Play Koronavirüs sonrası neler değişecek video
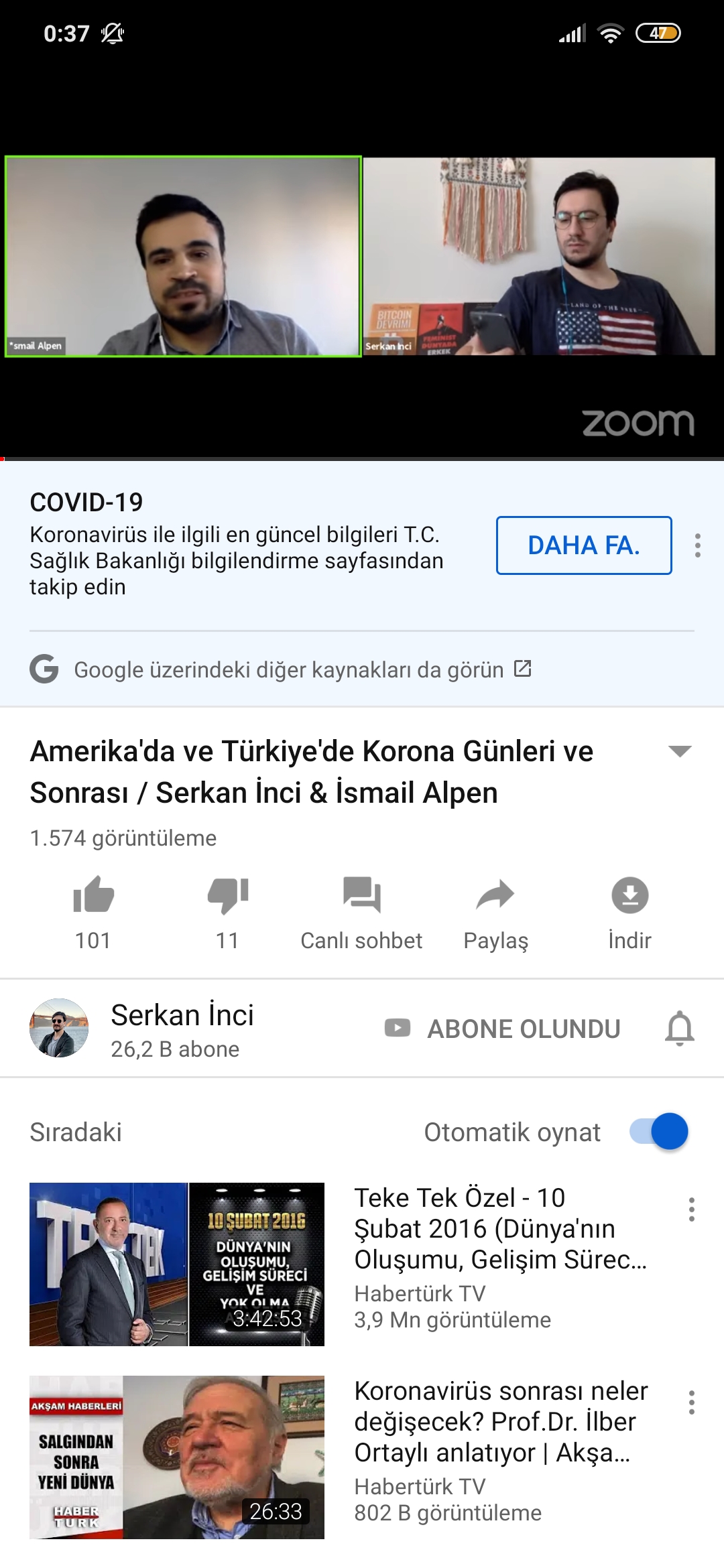The height and width of the screenshot is (1568, 724). click(x=177, y=1457)
